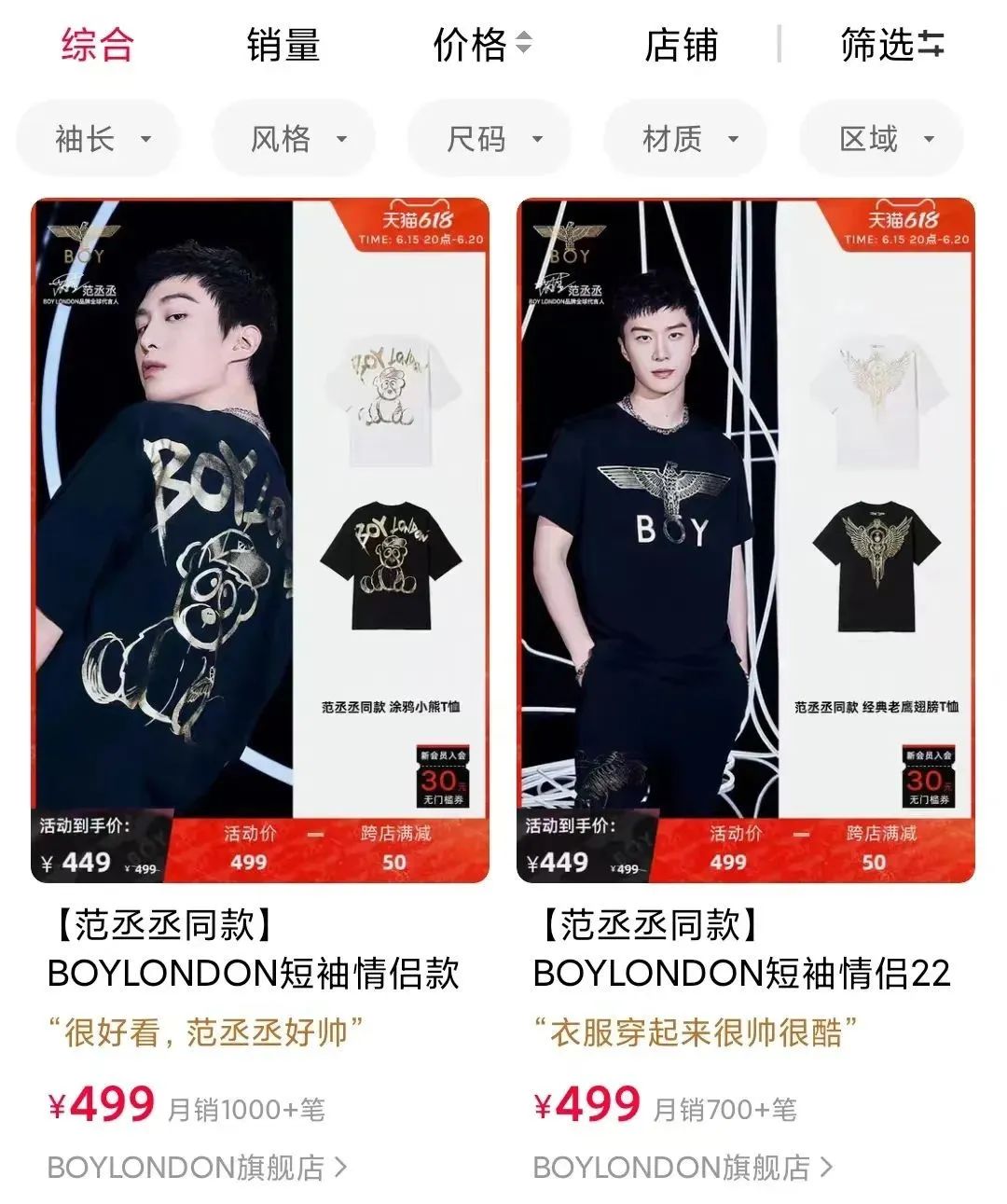Image resolution: width=1007 pixels, height=1204 pixels.
Task: Switch to the 综合 sort tab
Action: pos(97,45)
